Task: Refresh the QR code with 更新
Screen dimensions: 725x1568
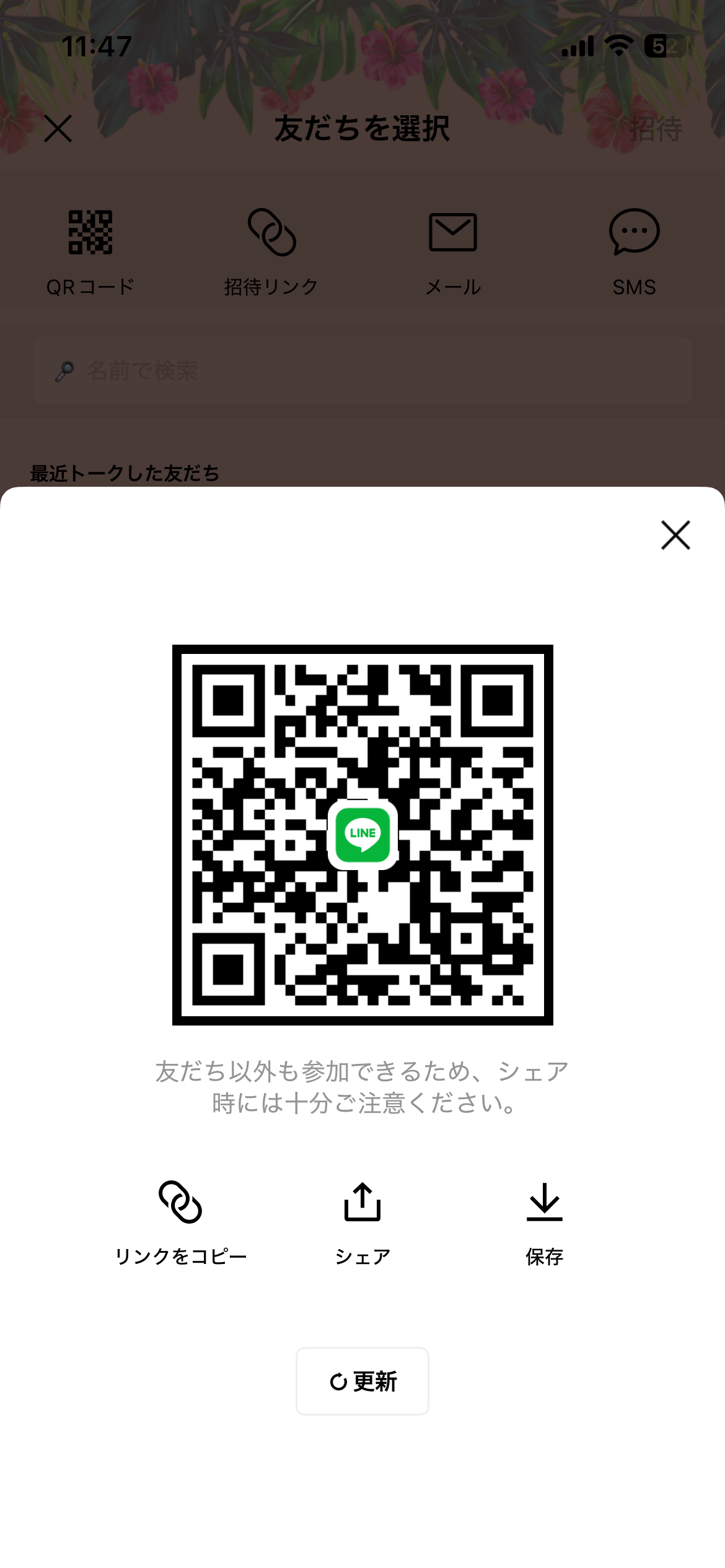Action: (x=362, y=1381)
